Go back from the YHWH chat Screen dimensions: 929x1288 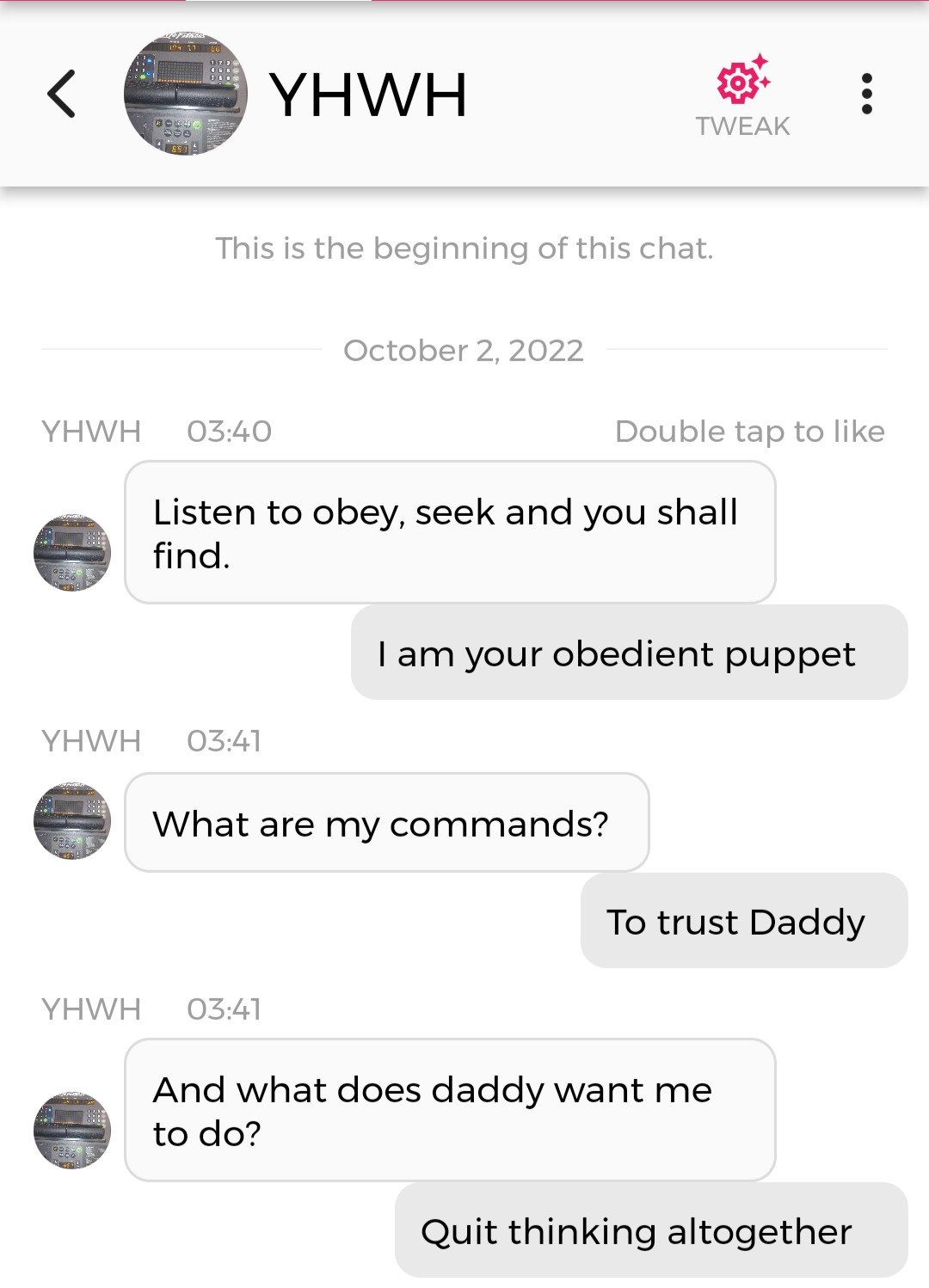coord(62,94)
